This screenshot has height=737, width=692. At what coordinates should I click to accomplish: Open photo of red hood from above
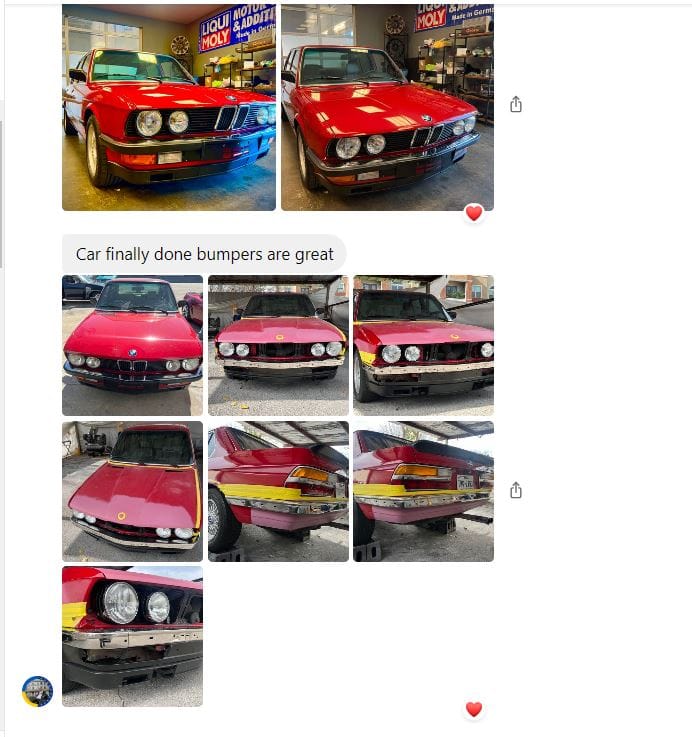pos(132,491)
